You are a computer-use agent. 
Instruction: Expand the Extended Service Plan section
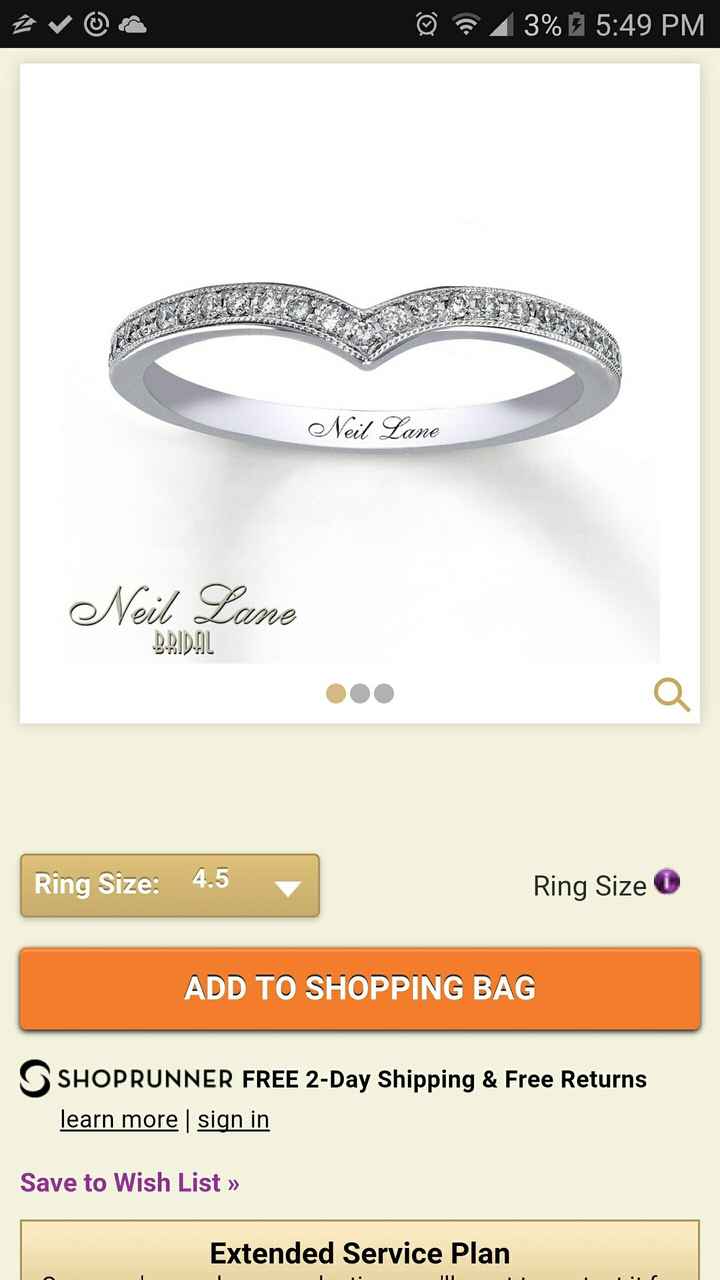point(360,1252)
